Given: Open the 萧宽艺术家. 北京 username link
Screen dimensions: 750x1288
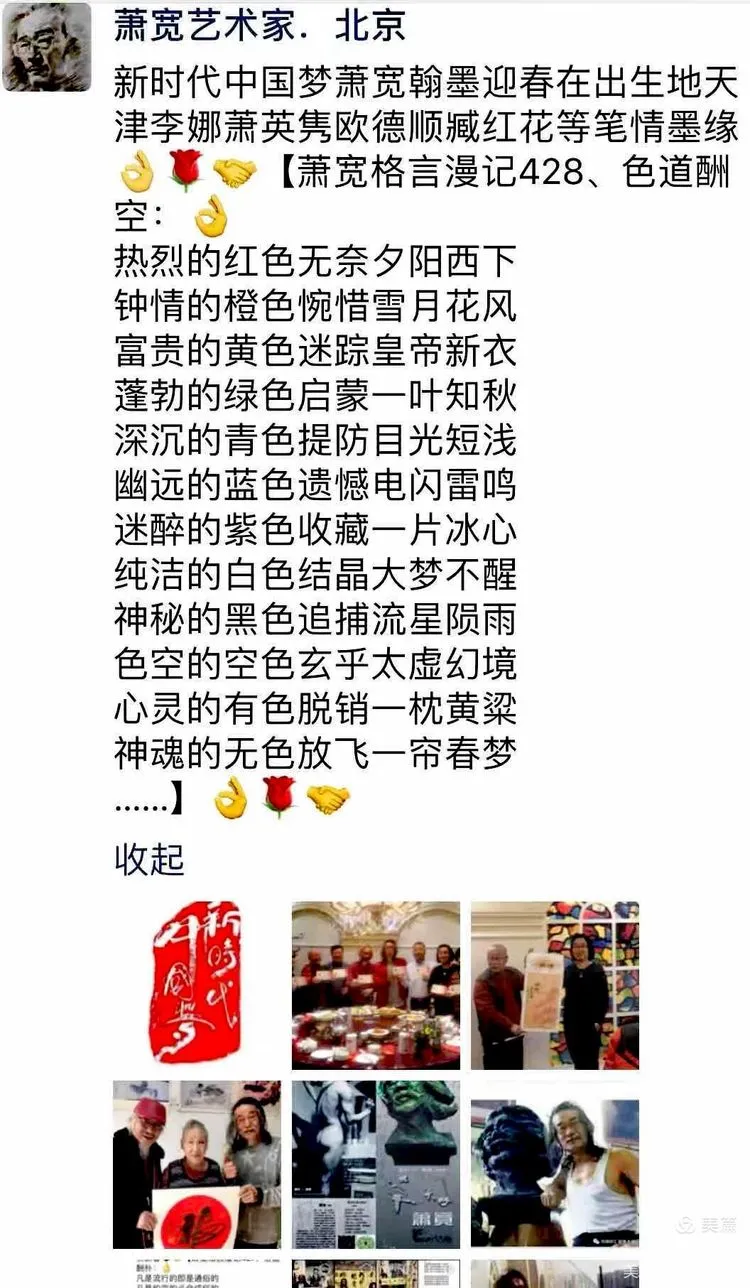Looking at the screenshot, I should [260, 25].
